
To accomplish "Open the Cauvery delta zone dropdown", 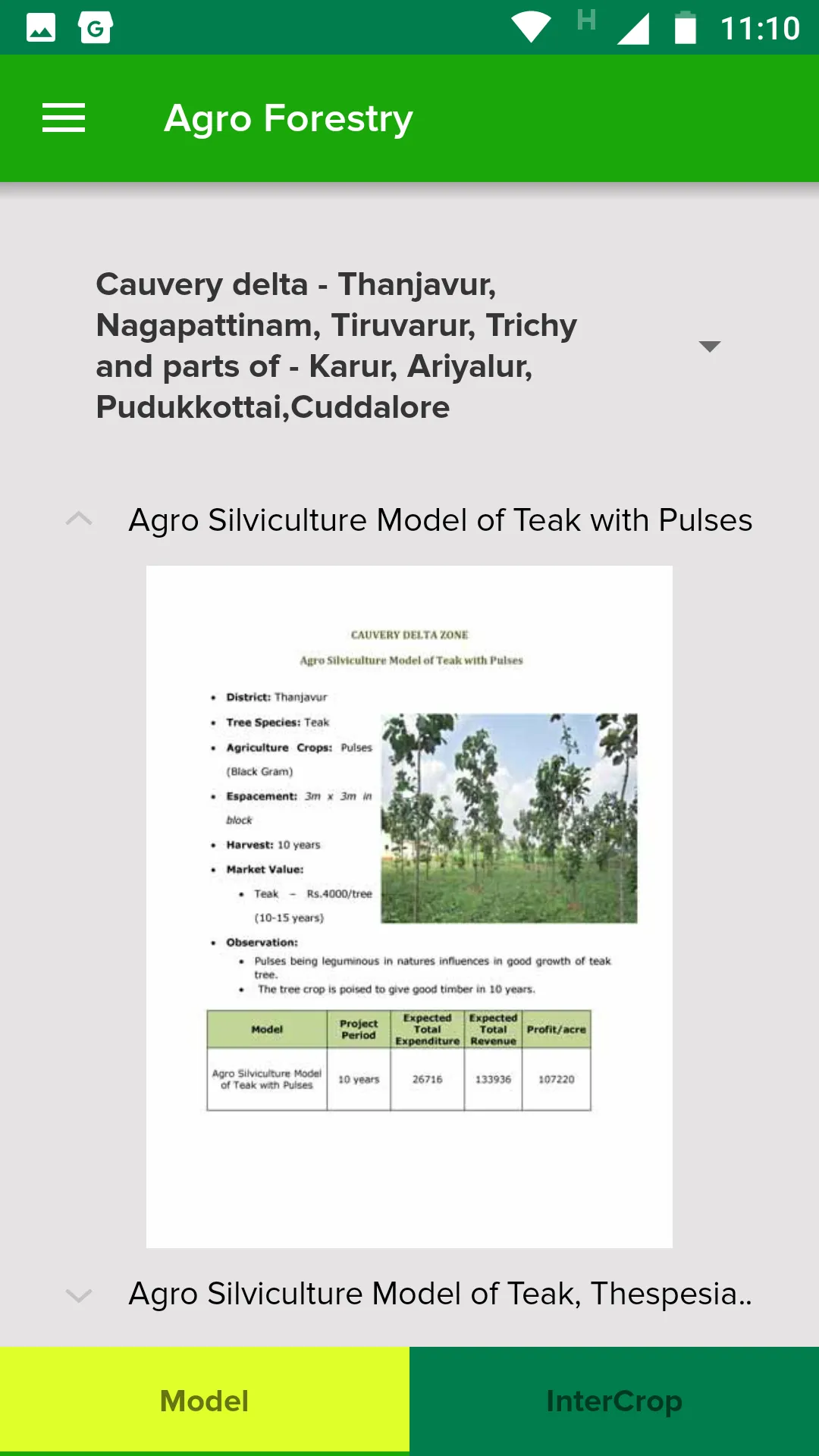I will tap(708, 347).
